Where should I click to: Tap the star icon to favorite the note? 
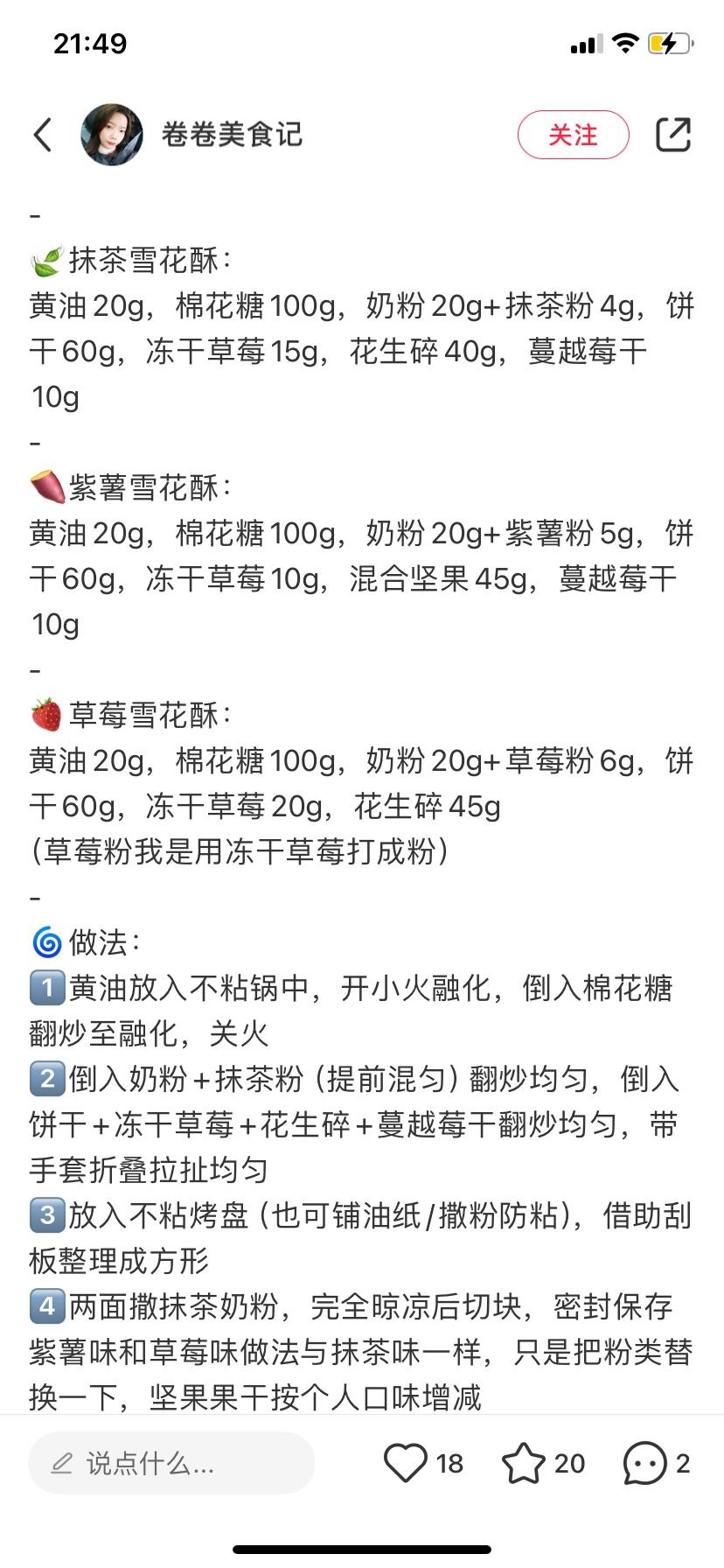click(526, 1462)
